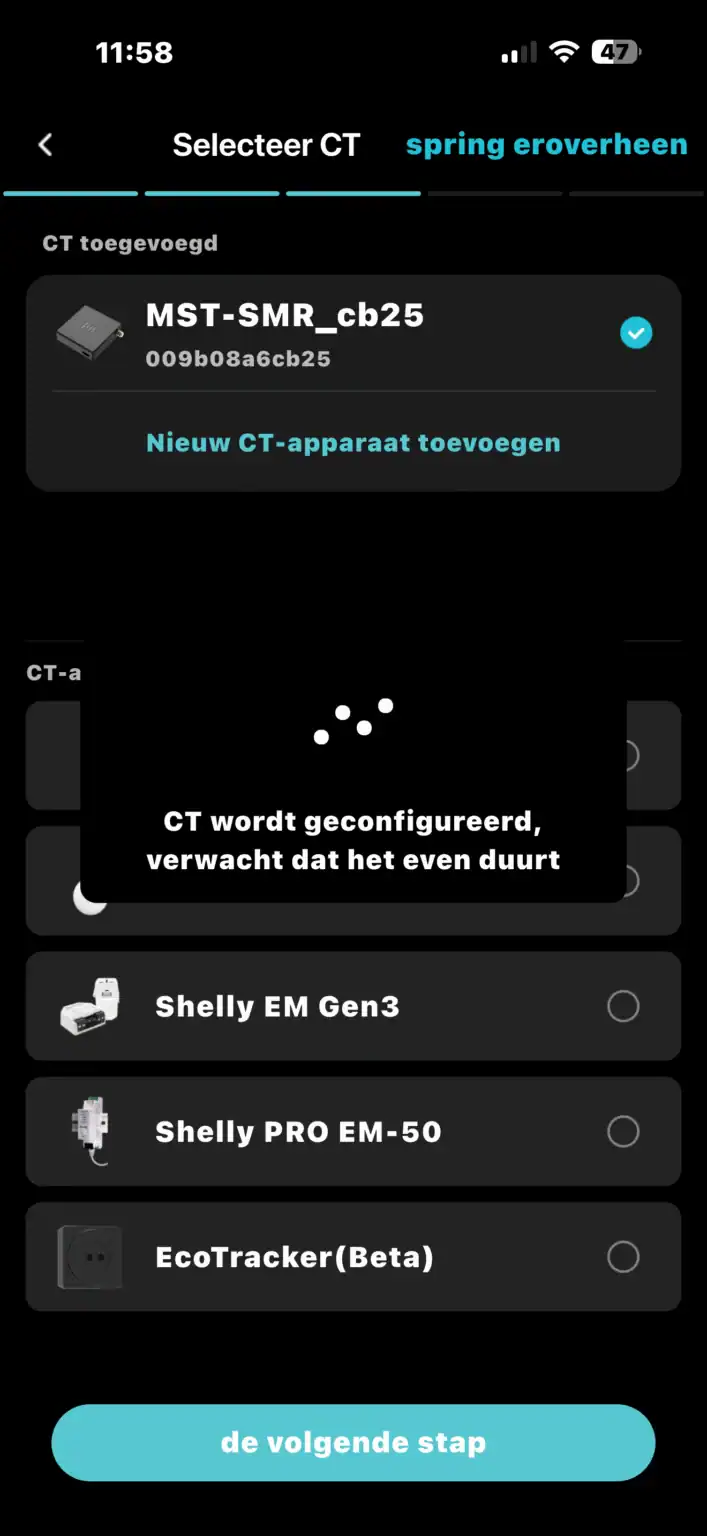Choose Shelly EM Gen3 as CT device
The image size is (707, 1536).
[x=353, y=1006]
